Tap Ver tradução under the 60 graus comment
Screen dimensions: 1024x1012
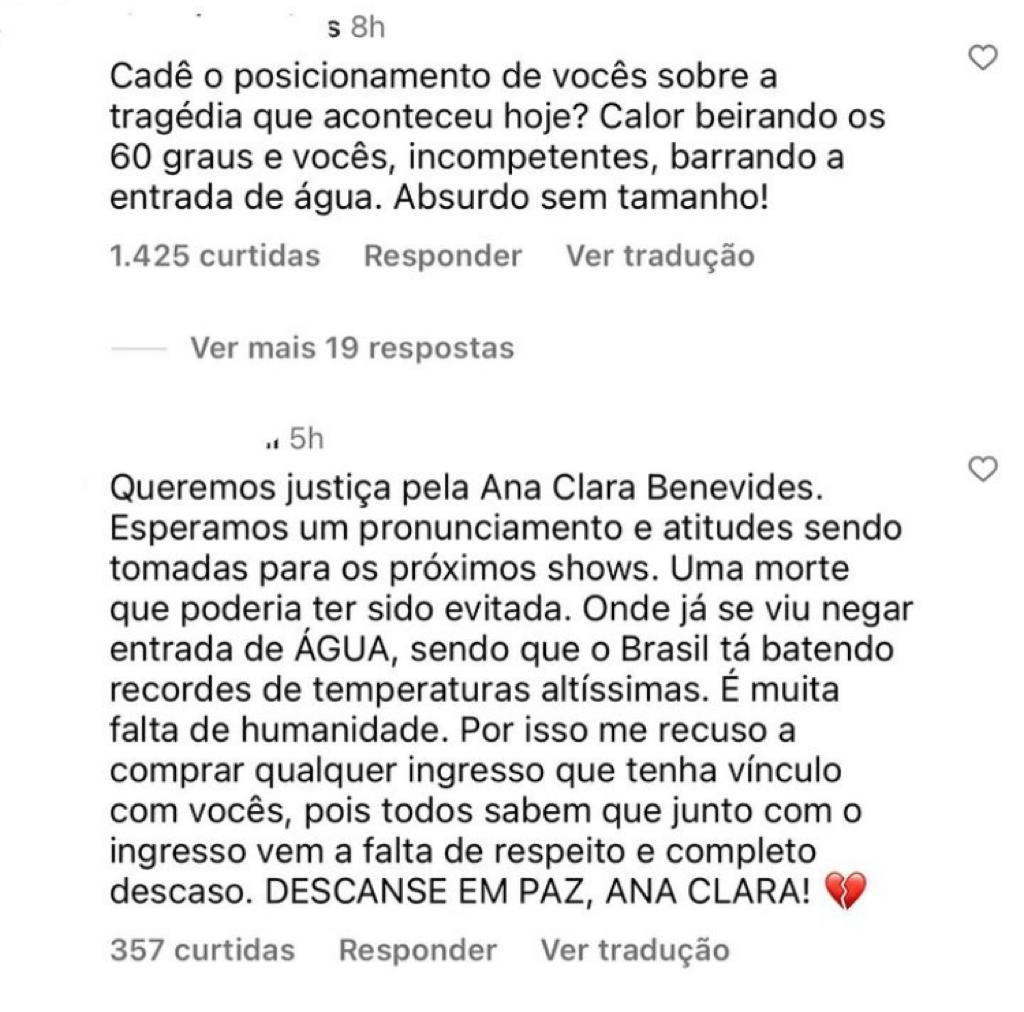[660, 256]
